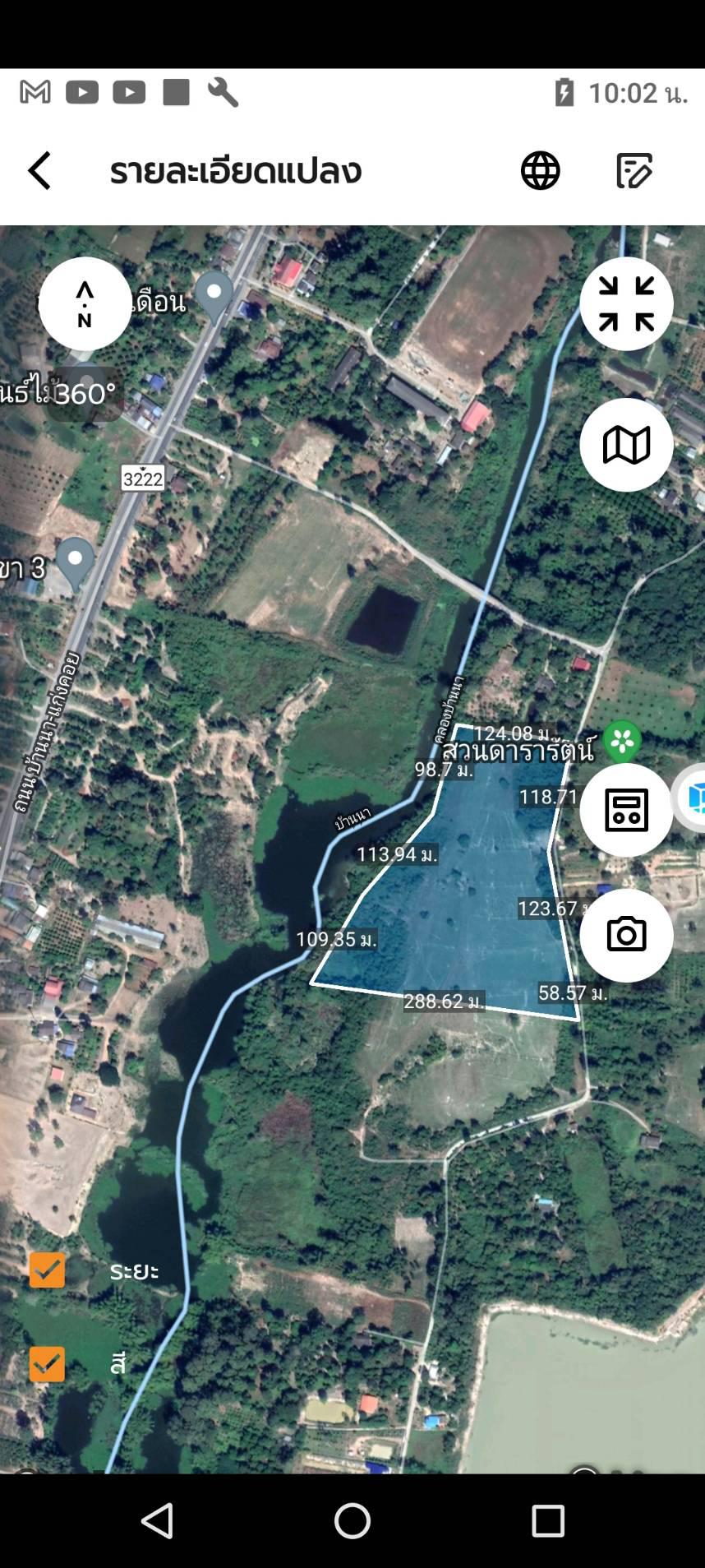
Task: Tap the สวนดารารัตน์ green place marker
Action: tap(622, 741)
